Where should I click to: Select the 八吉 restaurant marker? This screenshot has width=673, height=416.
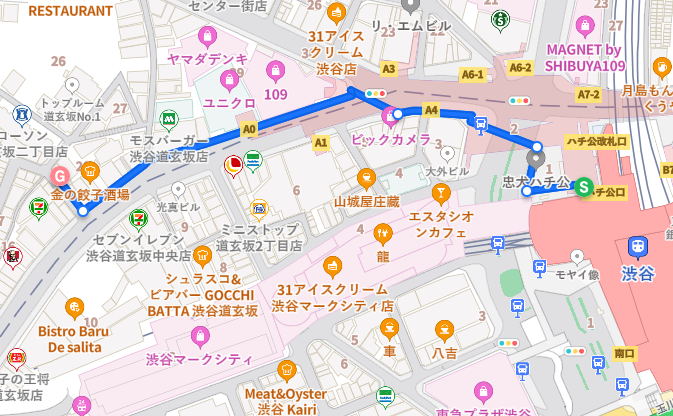coord(444,329)
